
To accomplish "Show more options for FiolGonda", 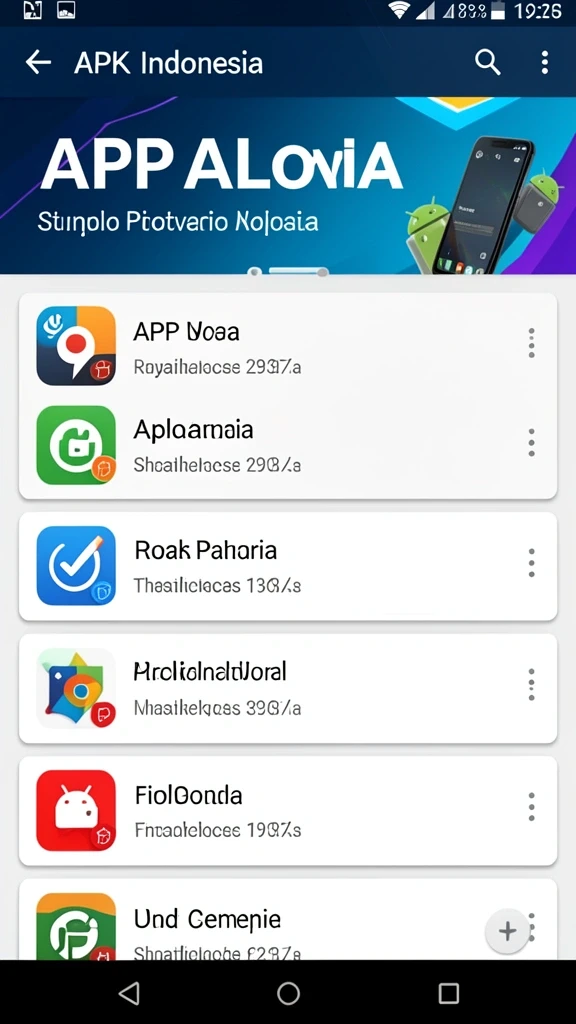I will pyautogui.click(x=532, y=807).
